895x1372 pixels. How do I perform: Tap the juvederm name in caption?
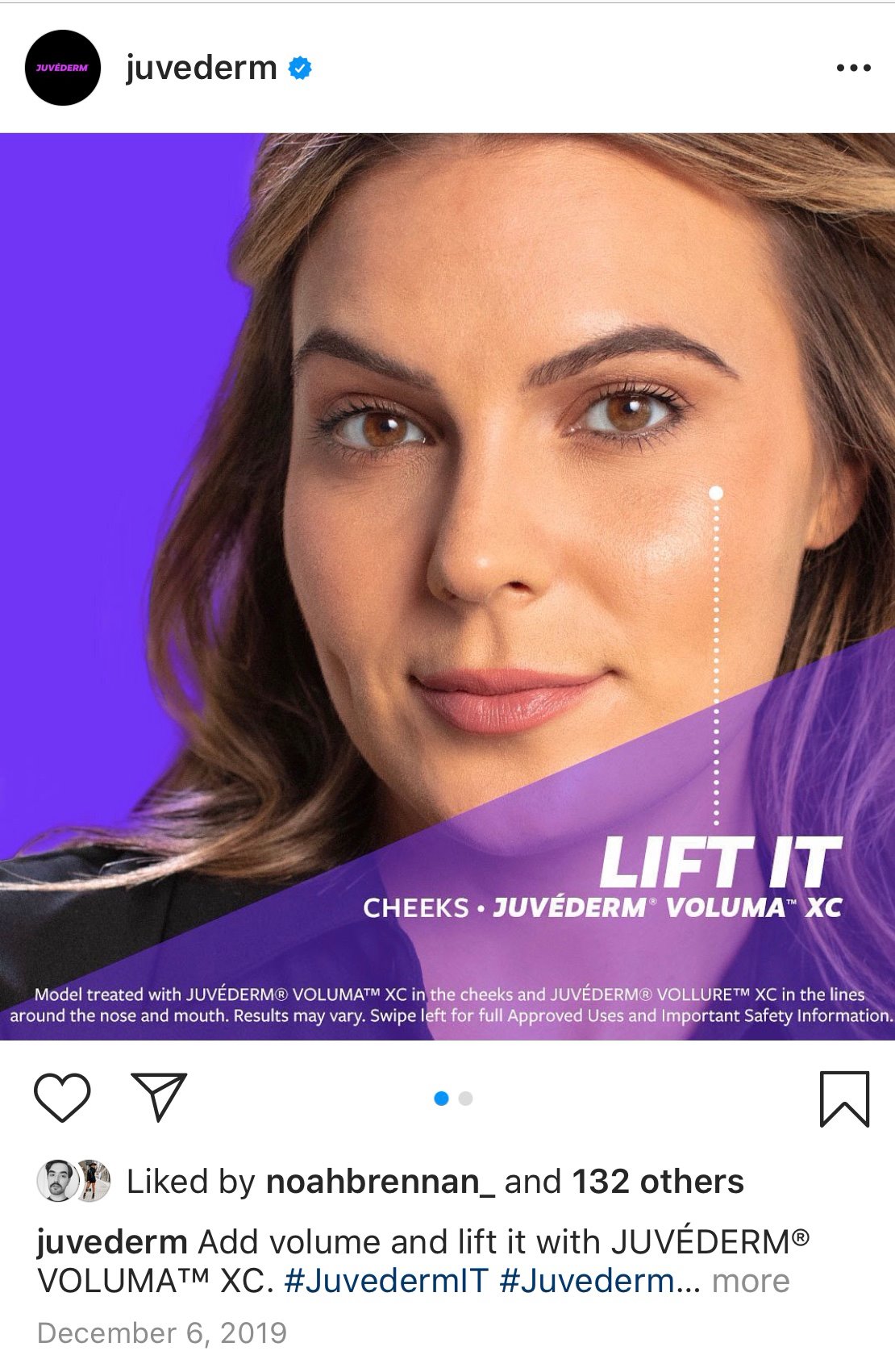[x=111, y=1242]
